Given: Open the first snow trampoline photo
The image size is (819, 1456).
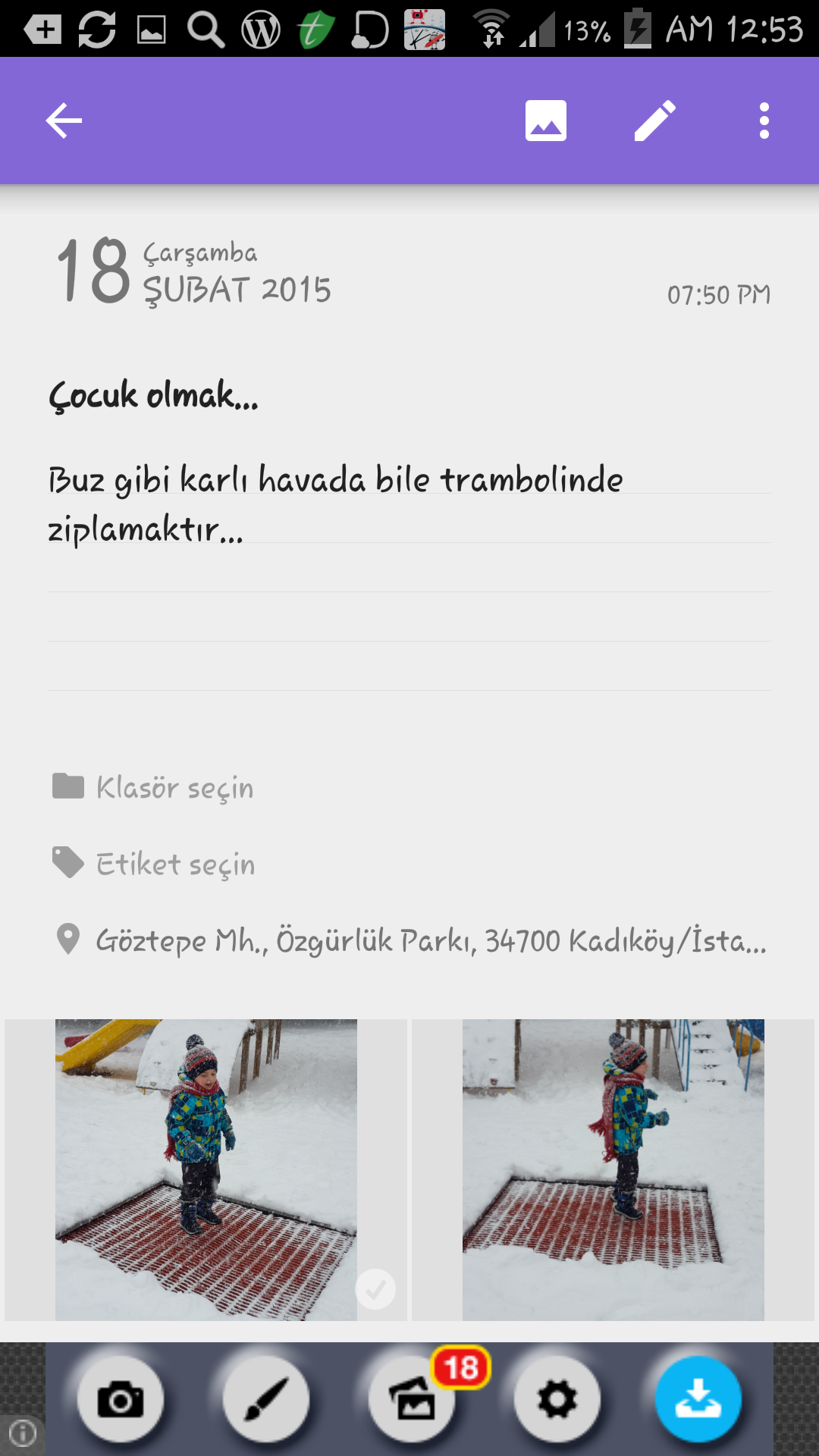Looking at the screenshot, I should (206, 1169).
